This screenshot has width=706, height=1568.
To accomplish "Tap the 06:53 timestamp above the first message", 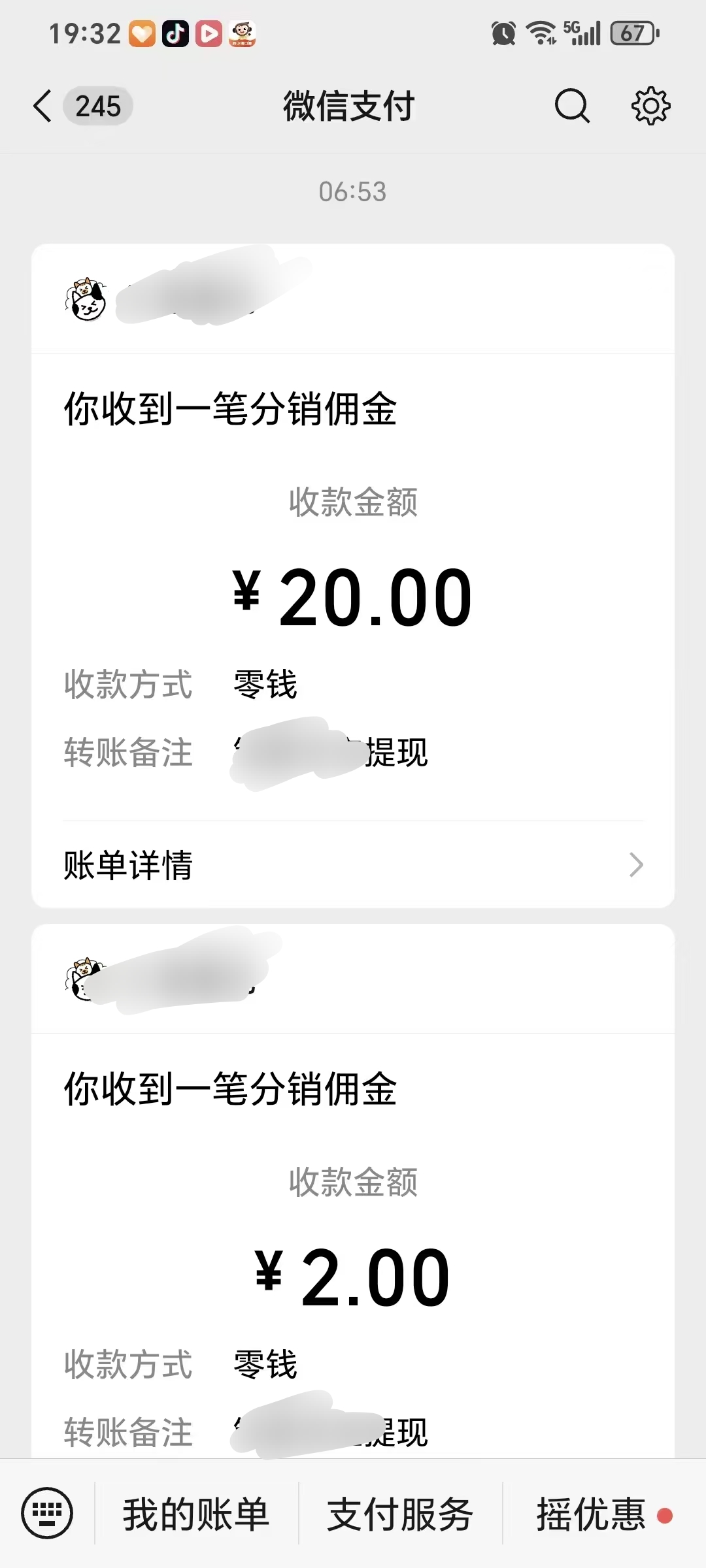I will click(x=352, y=191).
